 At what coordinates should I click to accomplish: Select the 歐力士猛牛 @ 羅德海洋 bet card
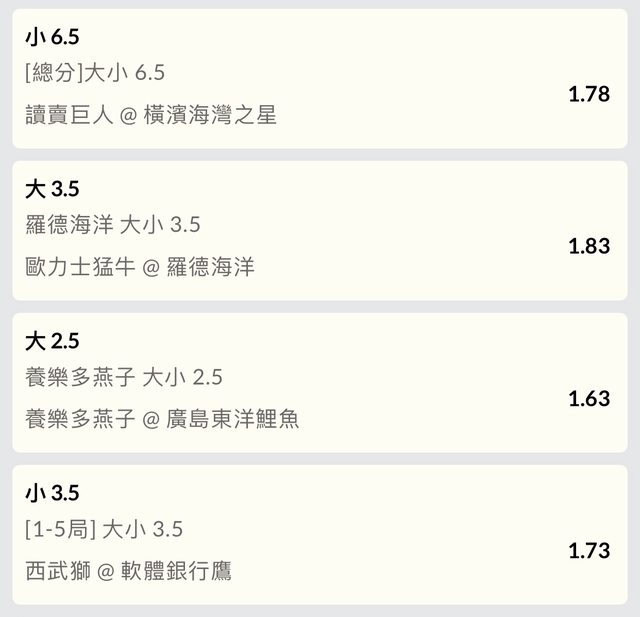point(319,231)
